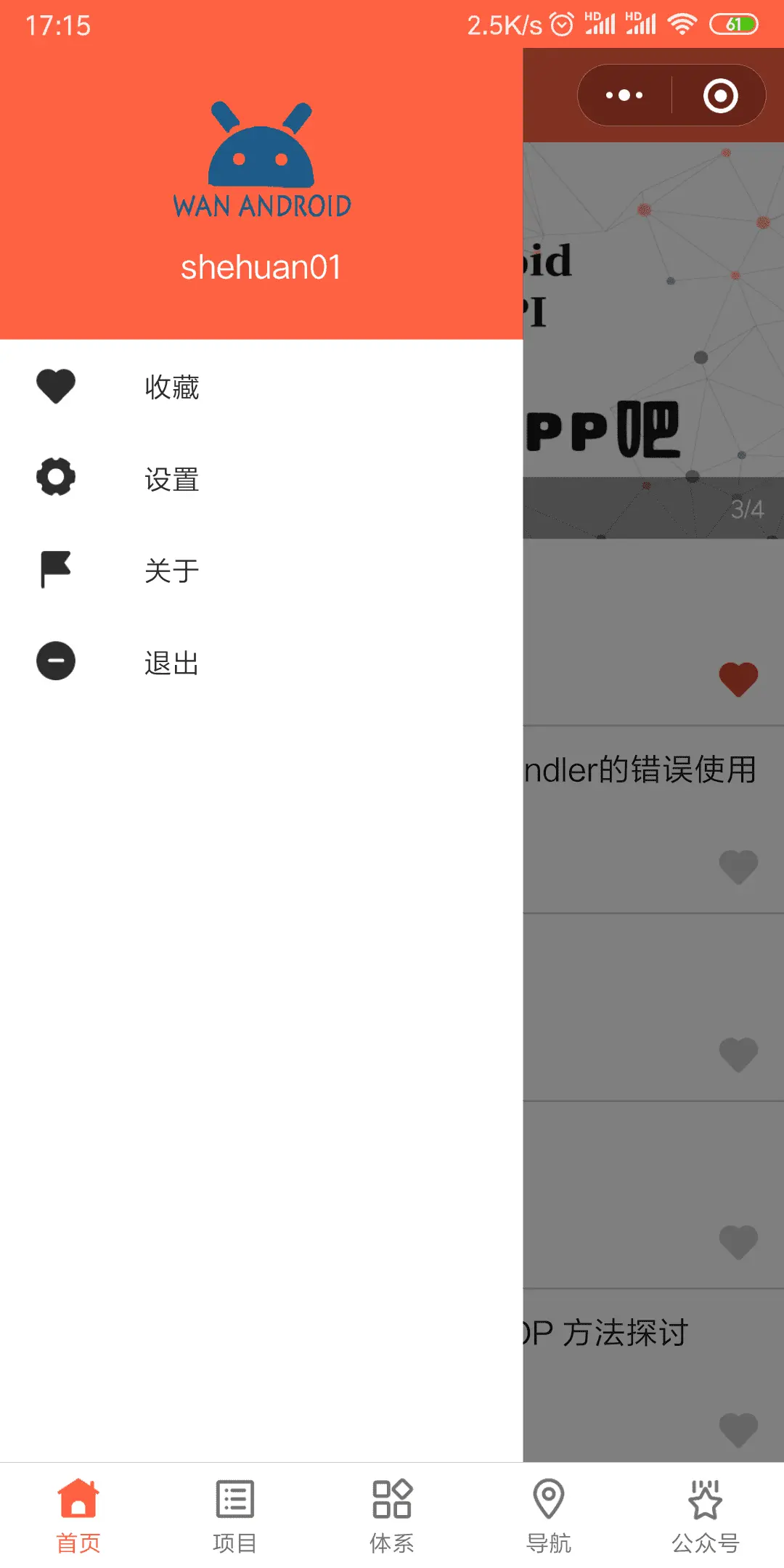
Task: Like the article about Handler的错误使用
Action: tap(738, 867)
